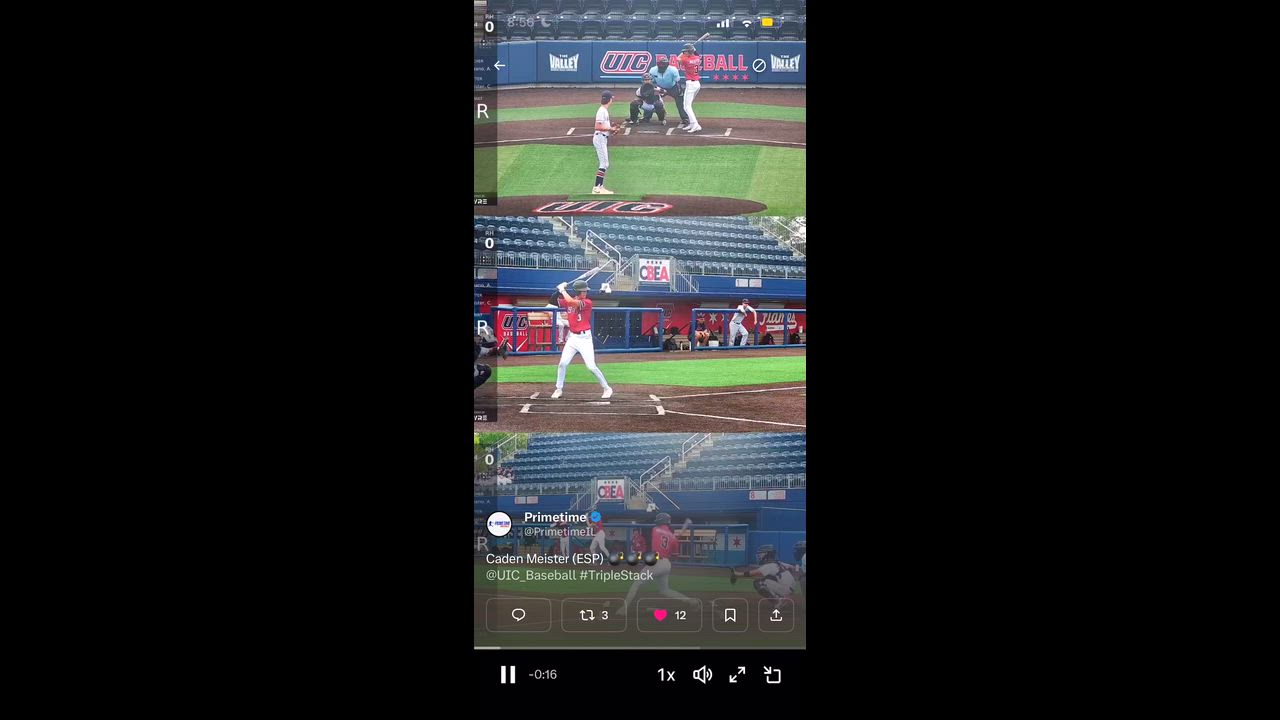Expand video to full screen
Screen dimensions: 1280x720
737,675
